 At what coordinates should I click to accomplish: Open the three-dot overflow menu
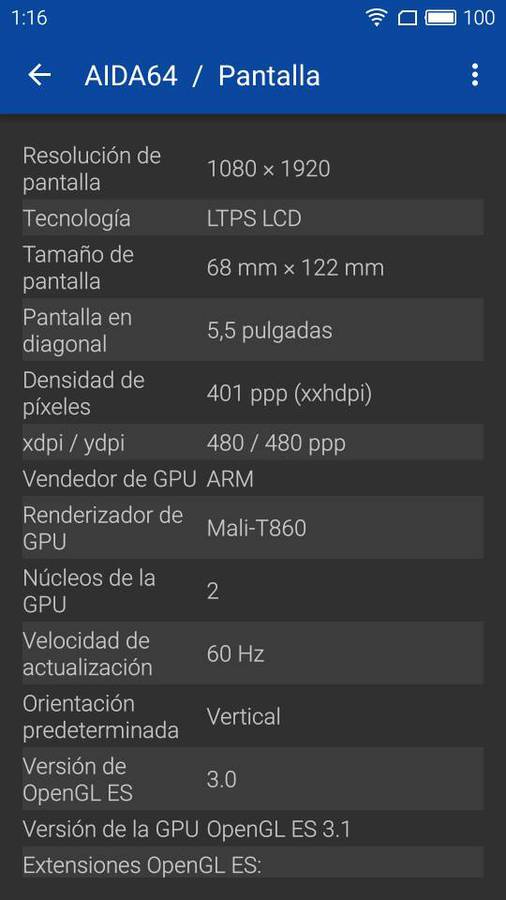[474, 75]
